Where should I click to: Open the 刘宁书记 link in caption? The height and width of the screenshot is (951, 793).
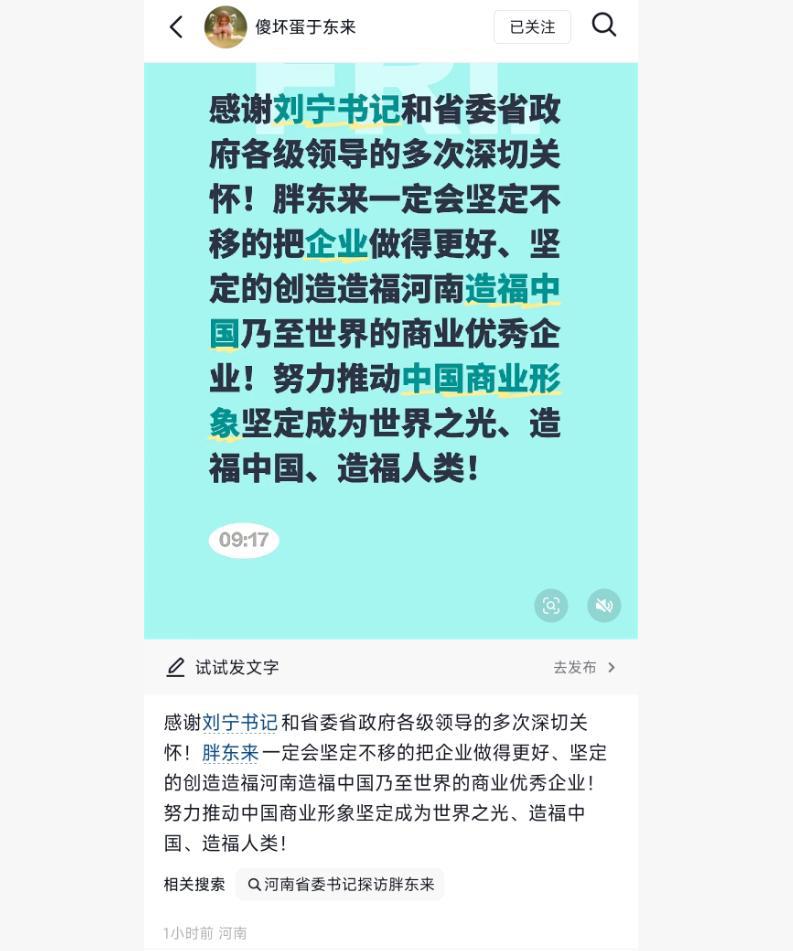(239, 722)
